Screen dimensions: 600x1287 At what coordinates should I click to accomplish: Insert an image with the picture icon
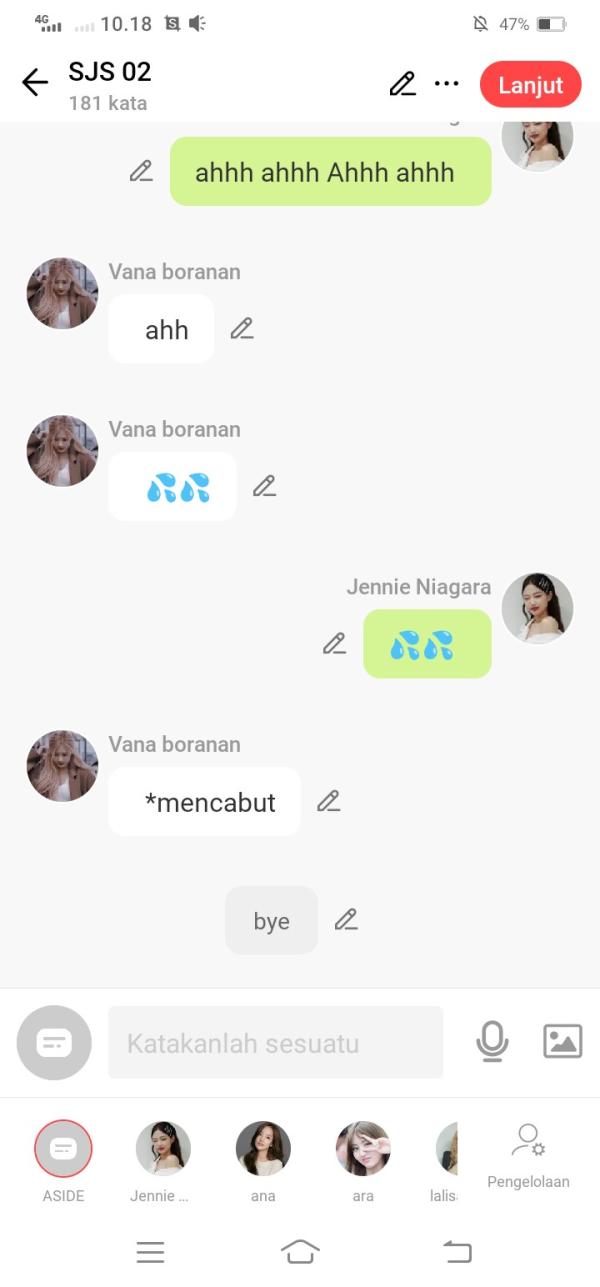tap(562, 1042)
